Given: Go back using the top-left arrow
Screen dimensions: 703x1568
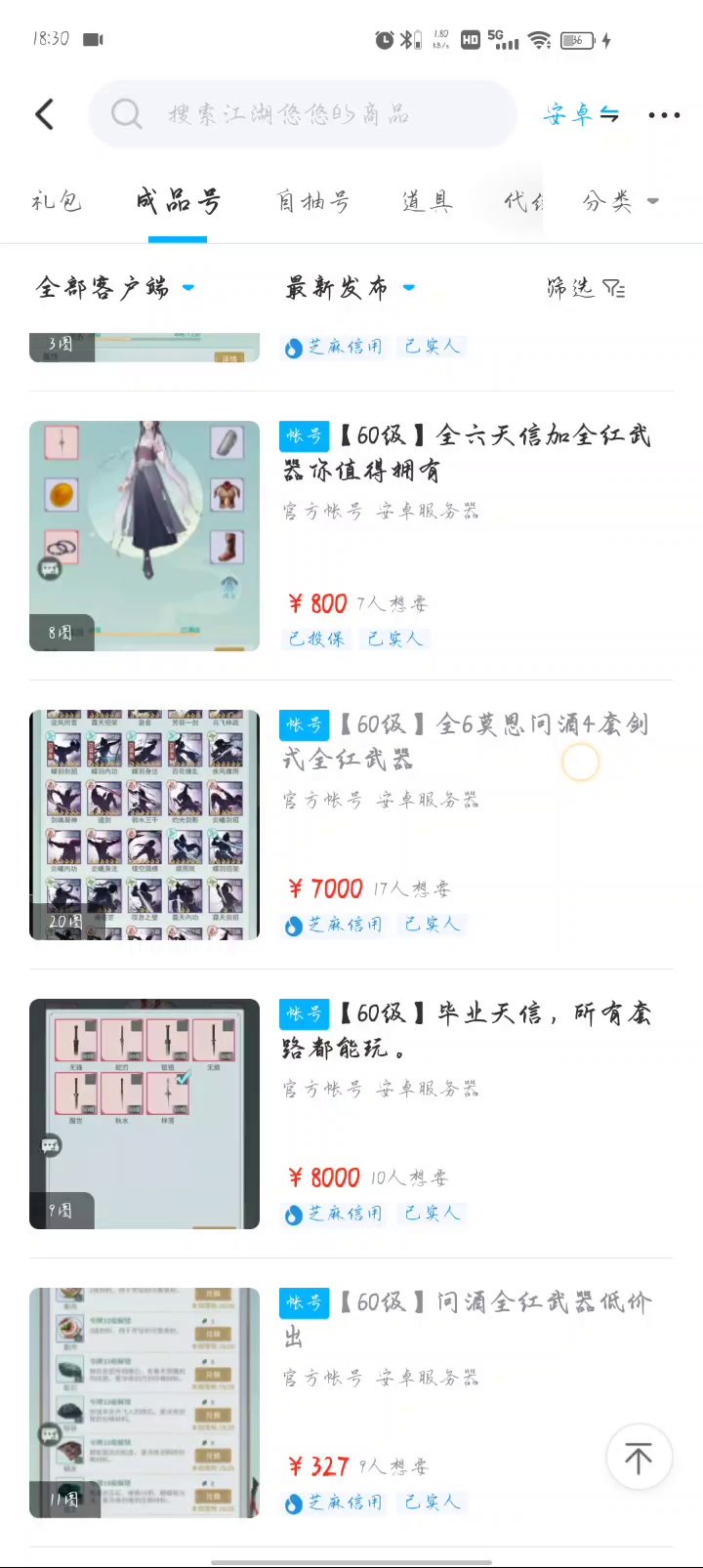Looking at the screenshot, I should click(x=45, y=114).
